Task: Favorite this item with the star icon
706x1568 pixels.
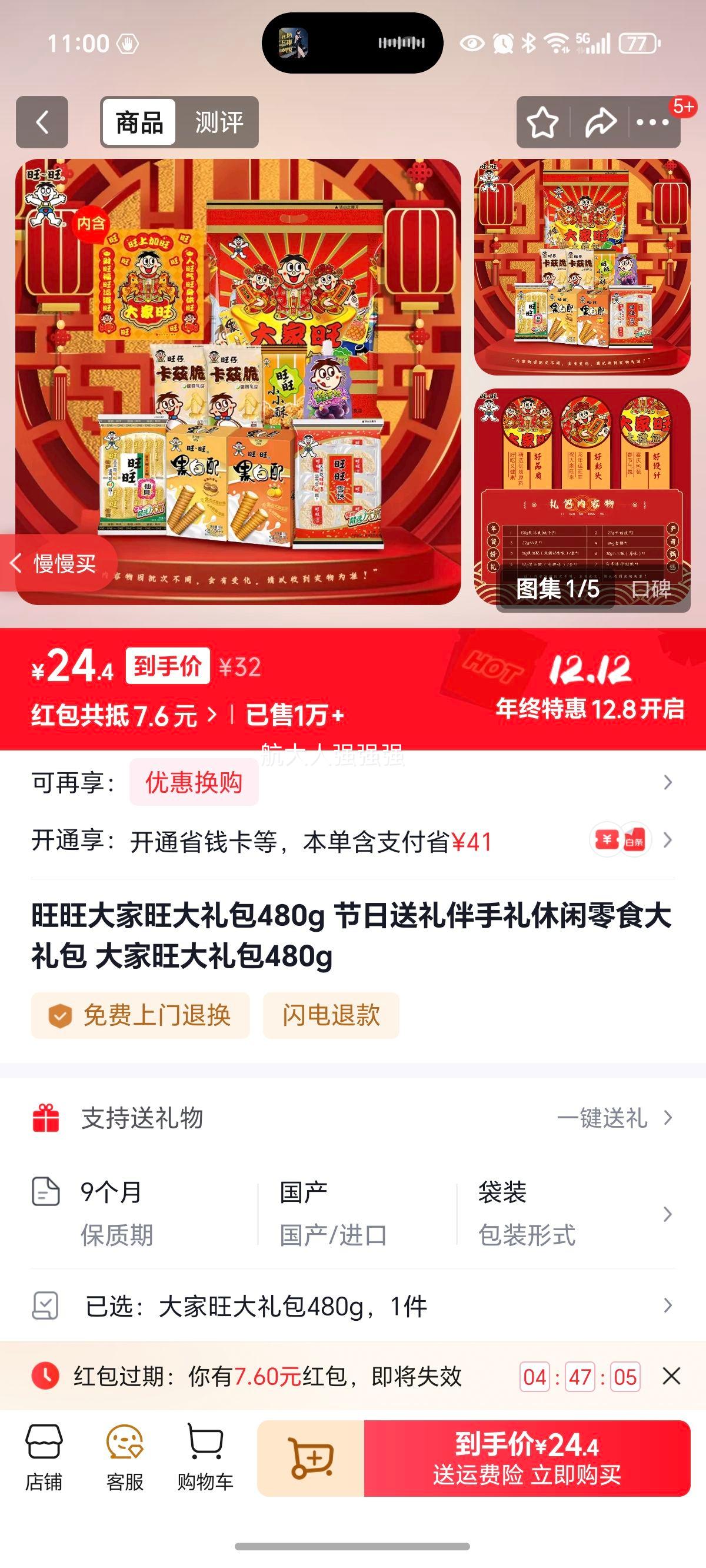Action: (x=544, y=122)
